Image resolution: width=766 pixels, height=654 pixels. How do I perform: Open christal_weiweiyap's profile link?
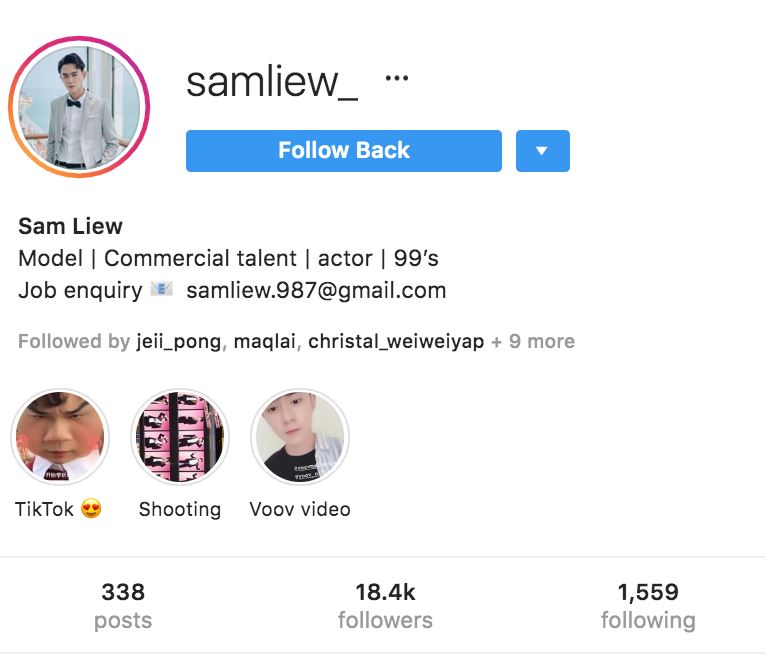click(x=395, y=342)
